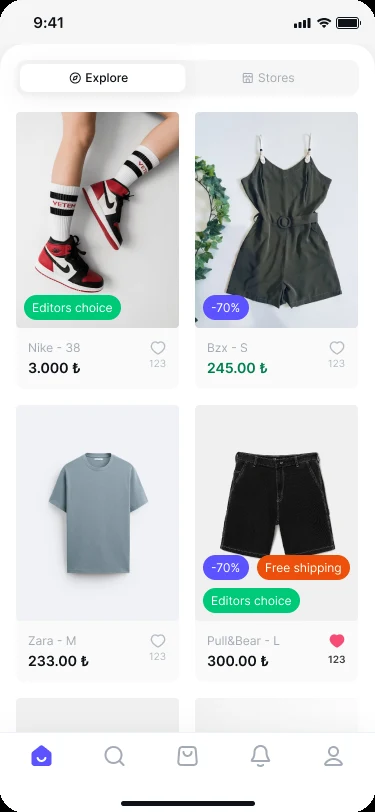Select the Explore tab
Image resolution: width=375 pixels, height=812 pixels.
tap(103, 78)
